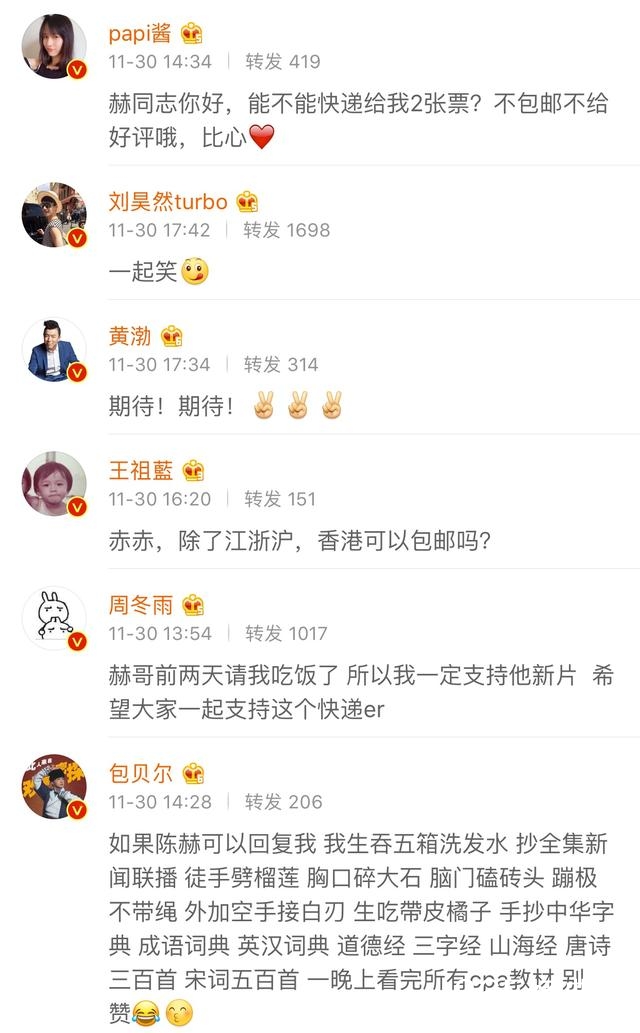The image size is (640, 1033).
Task: Go to 王祖藍's profile via name
Action: pos(141,471)
